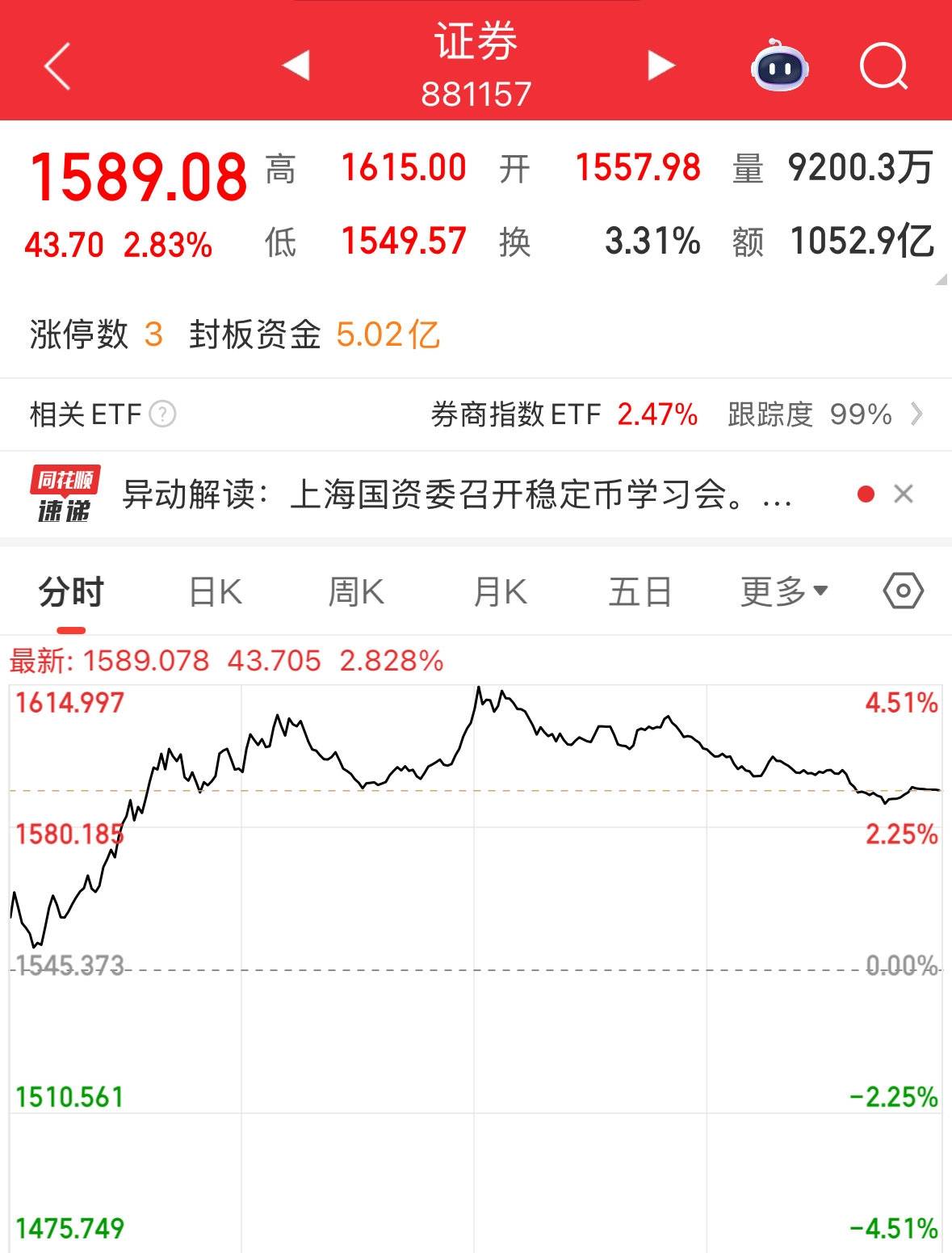This screenshot has width=952, height=1253.
Task: Expand the quote details corner triangle
Action: tap(941, 280)
